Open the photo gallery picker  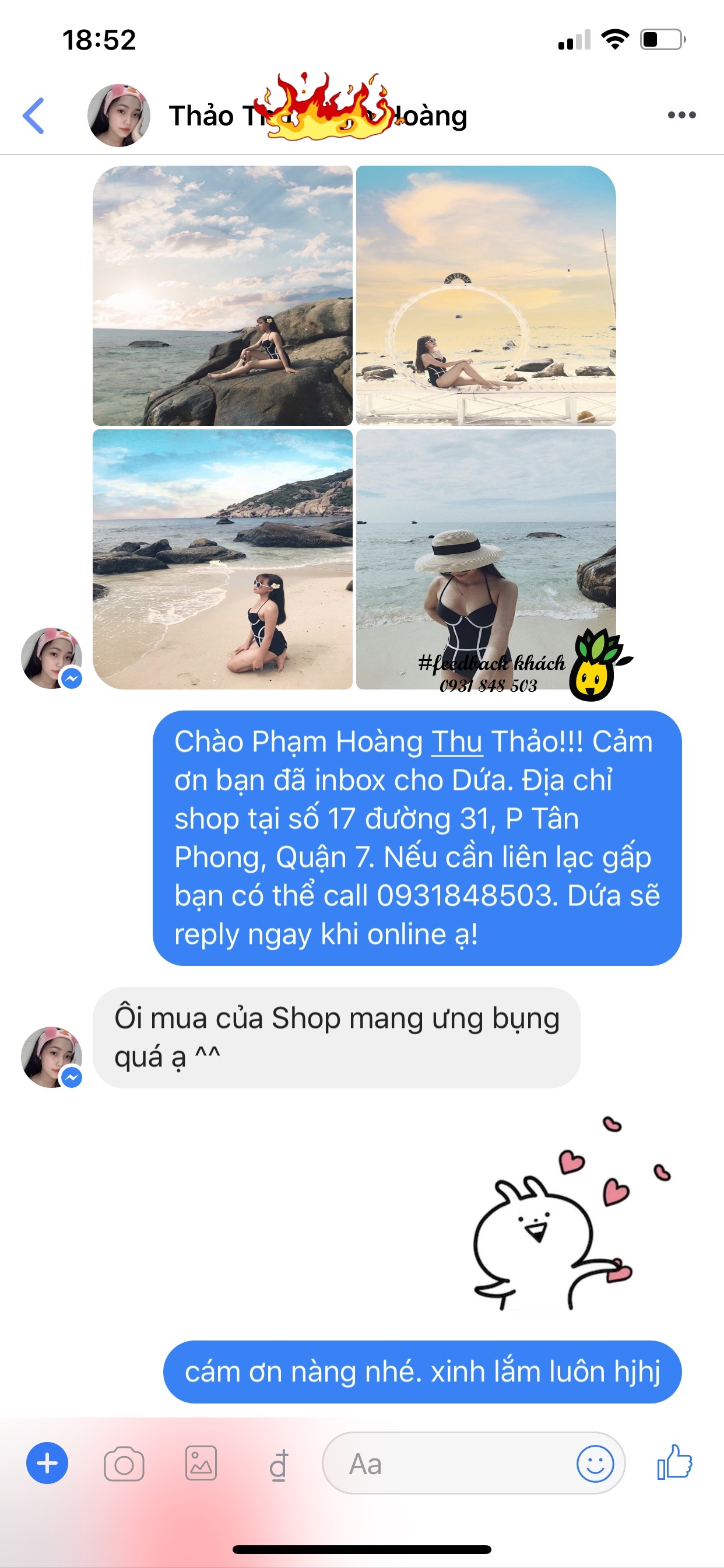pyautogui.click(x=201, y=1462)
